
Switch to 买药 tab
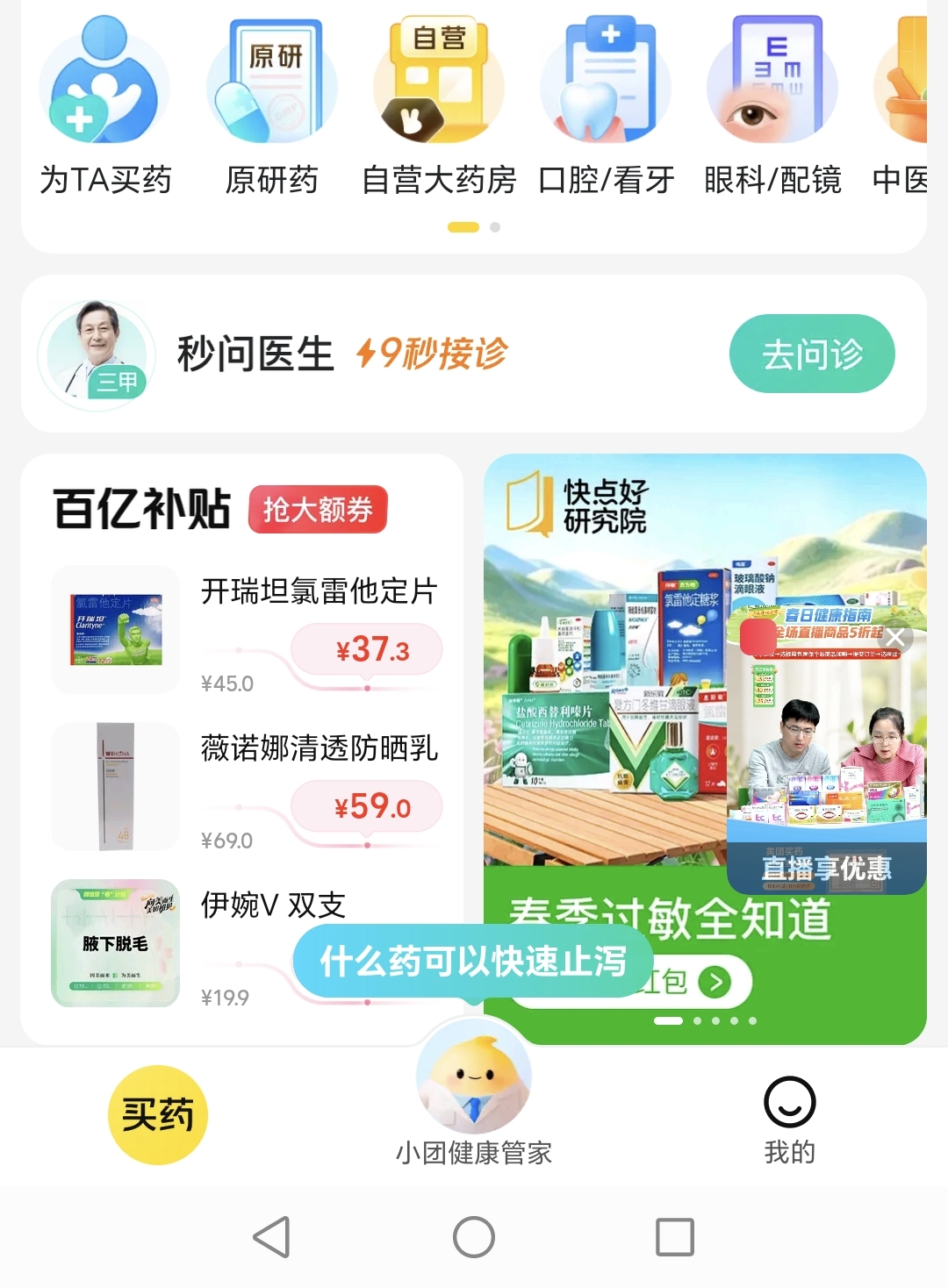coord(158,1114)
